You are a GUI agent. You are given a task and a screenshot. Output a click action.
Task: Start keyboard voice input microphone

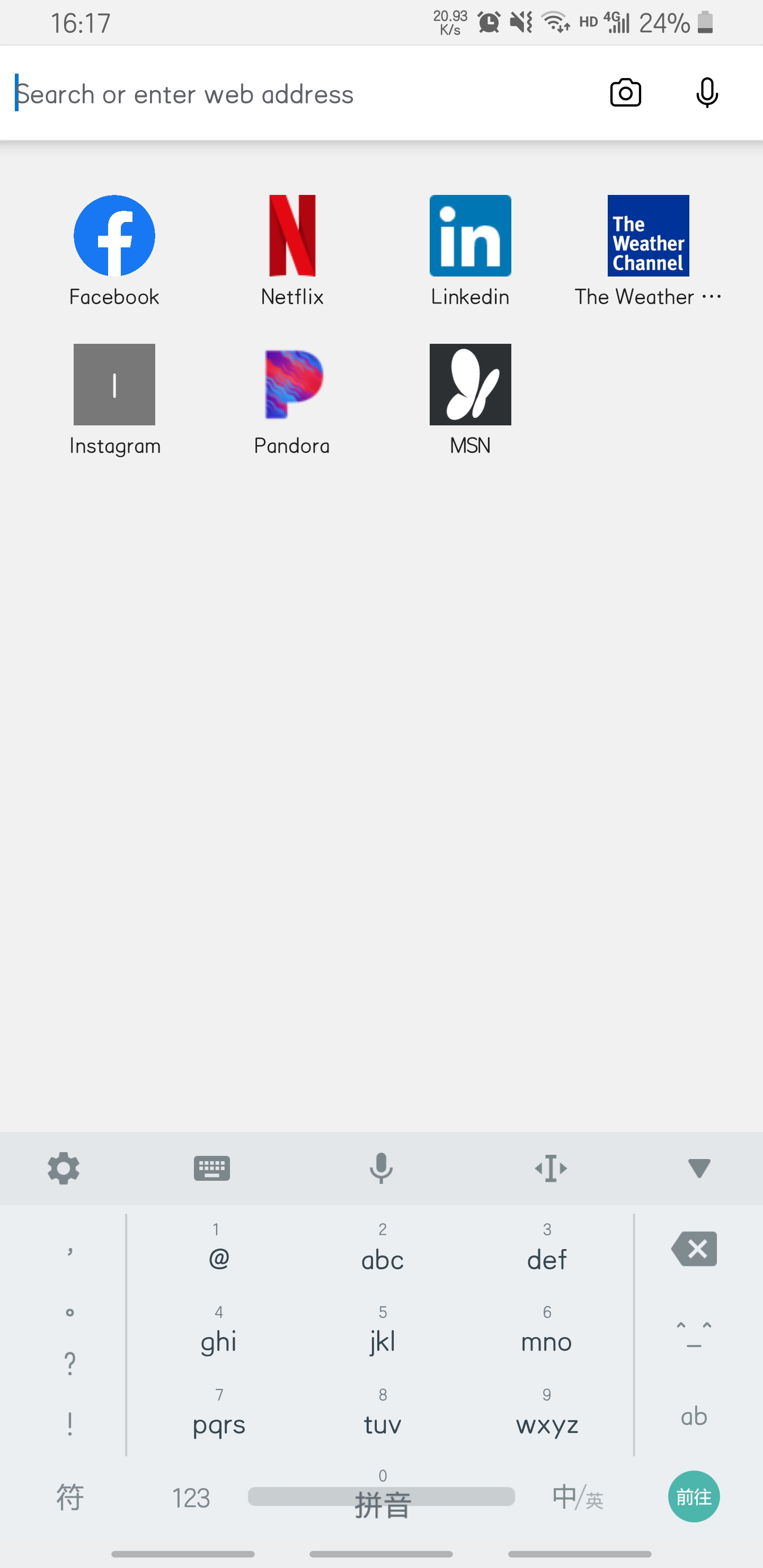pyautogui.click(x=381, y=1168)
